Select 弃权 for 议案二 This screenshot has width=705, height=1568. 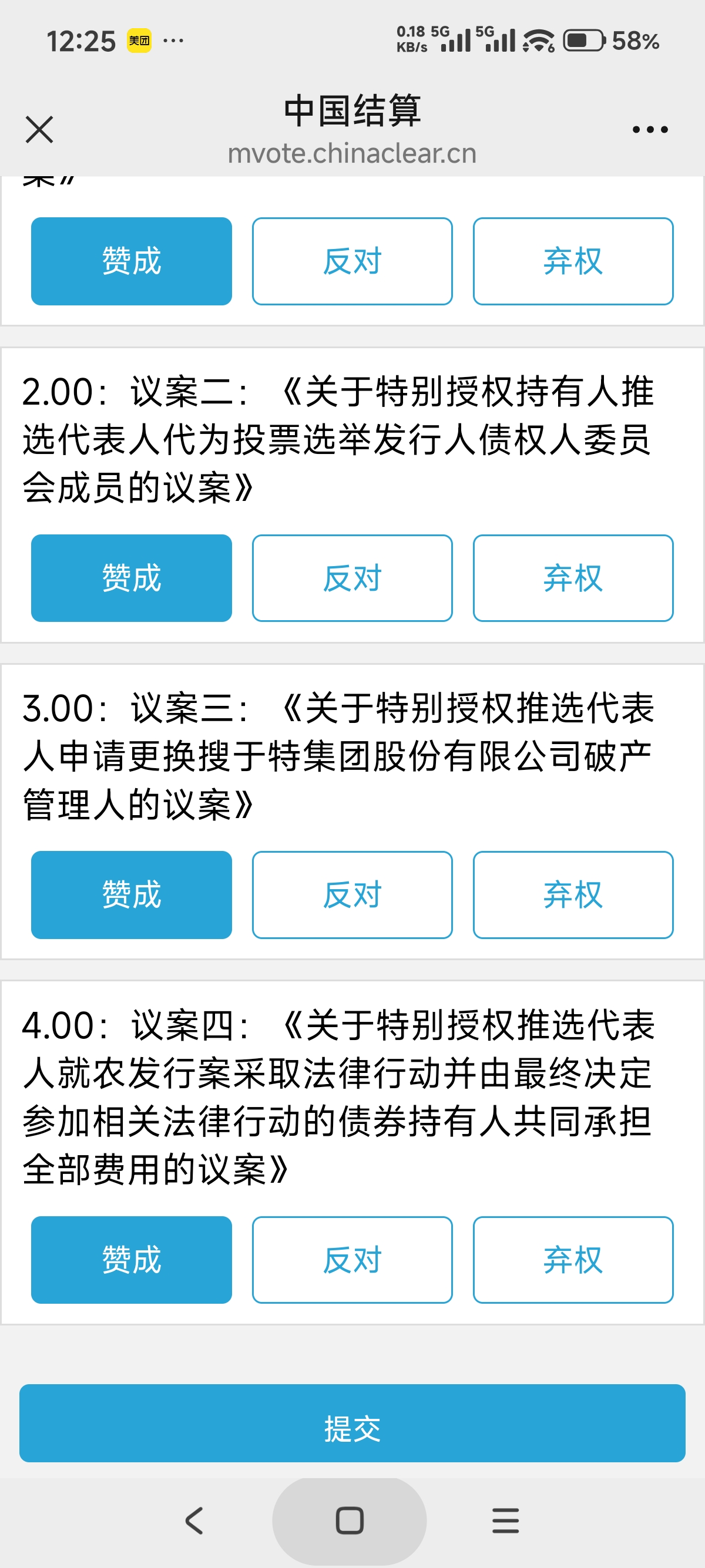click(x=573, y=578)
